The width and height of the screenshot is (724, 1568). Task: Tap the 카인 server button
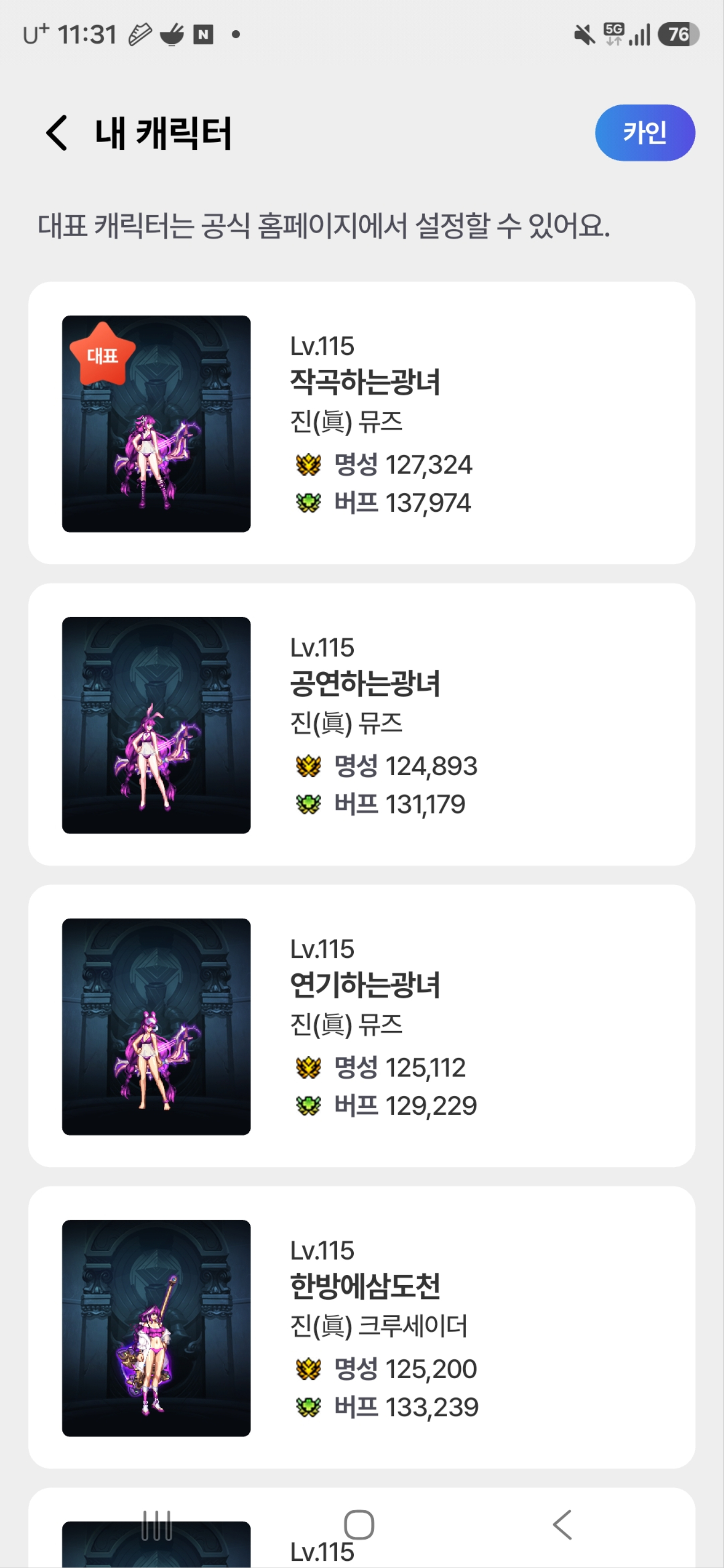[644, 133]
